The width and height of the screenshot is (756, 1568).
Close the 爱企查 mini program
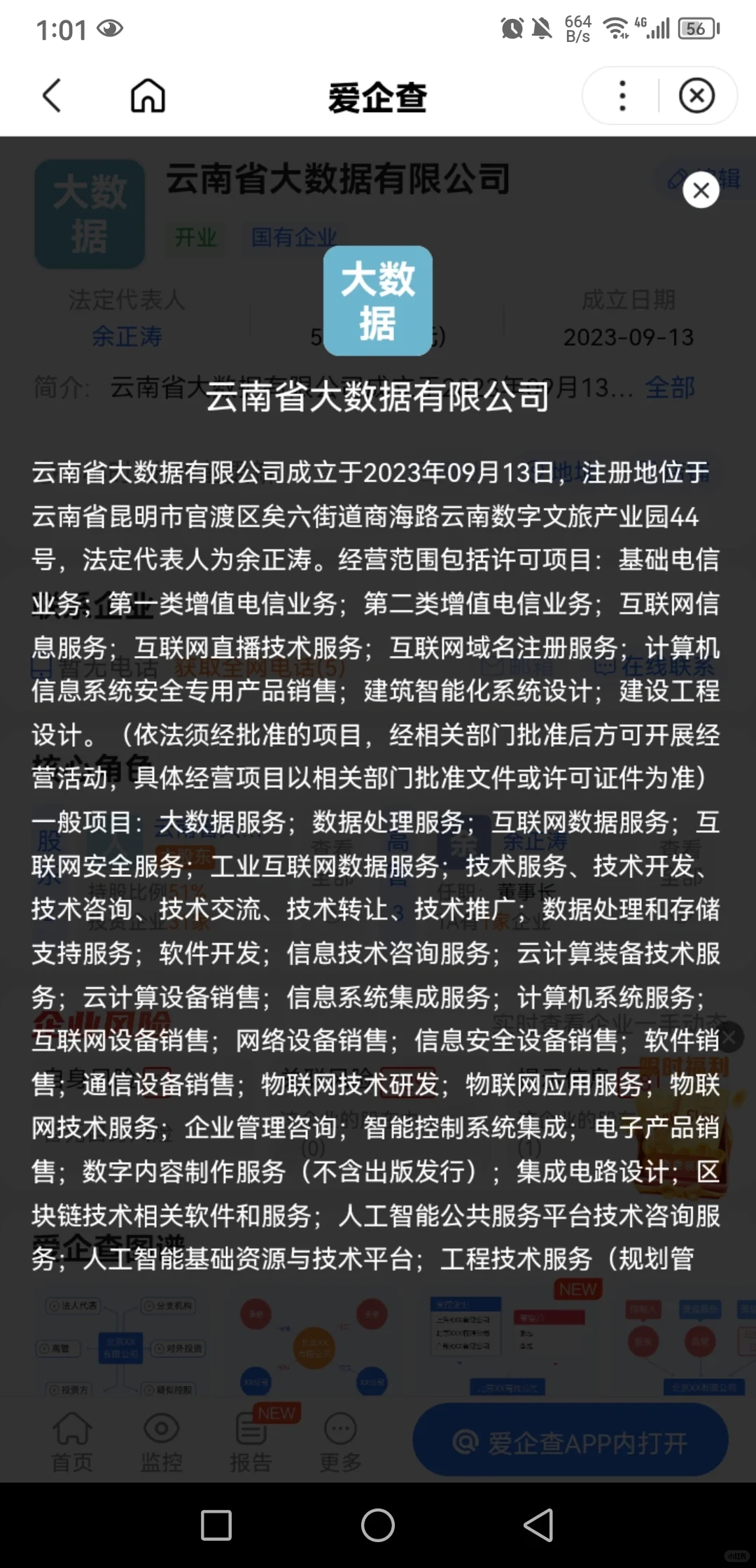click(x=696, y=96)
